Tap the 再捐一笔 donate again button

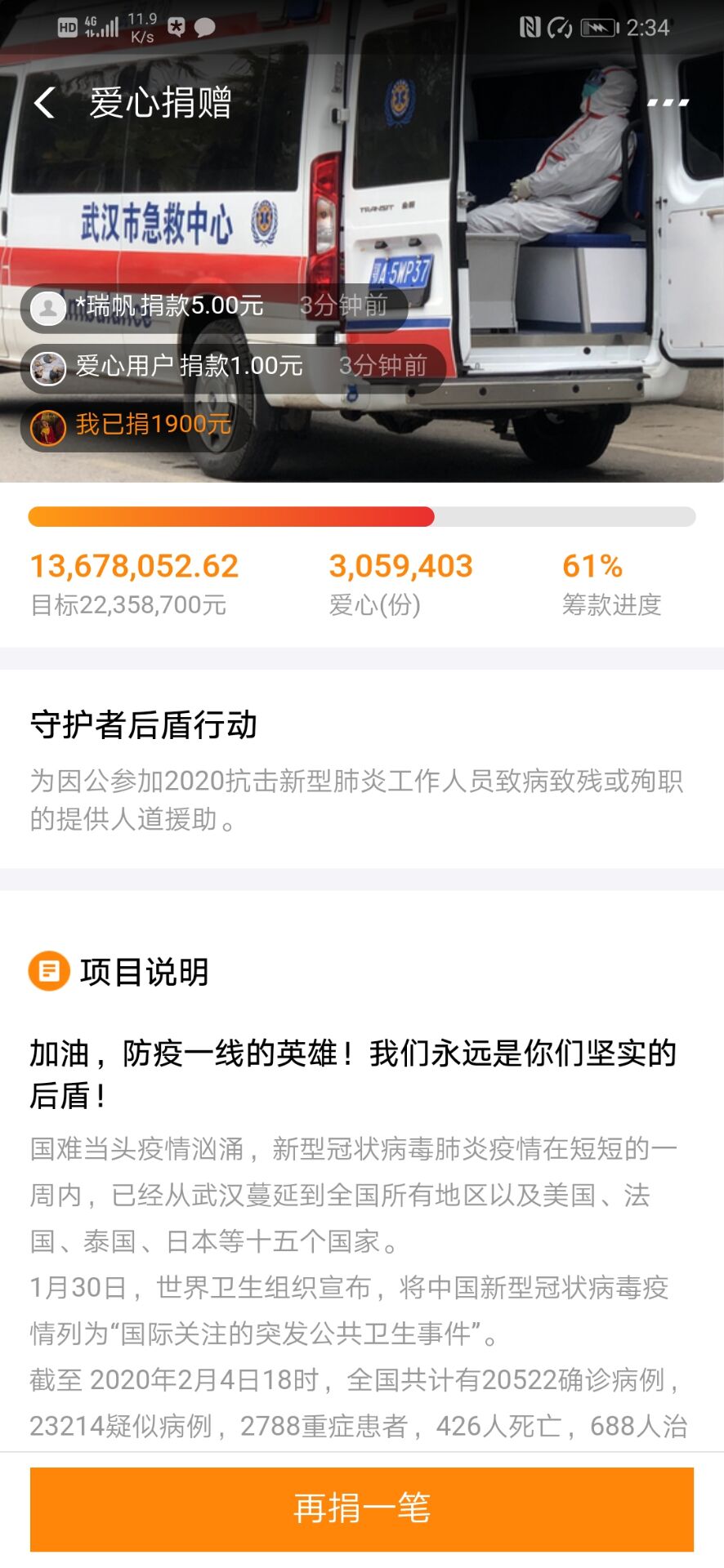point(362,1508)
